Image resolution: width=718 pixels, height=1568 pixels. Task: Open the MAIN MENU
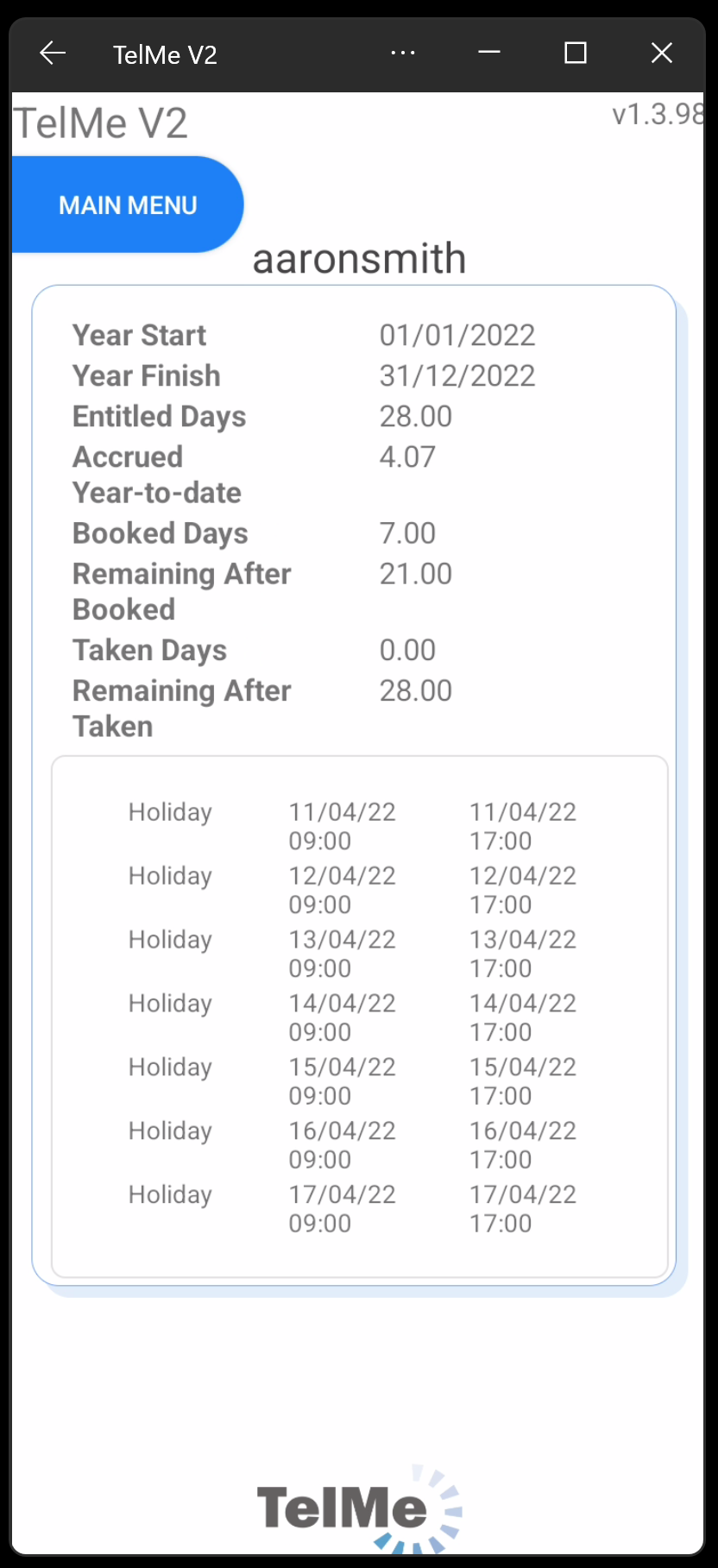tap(127, 205)
